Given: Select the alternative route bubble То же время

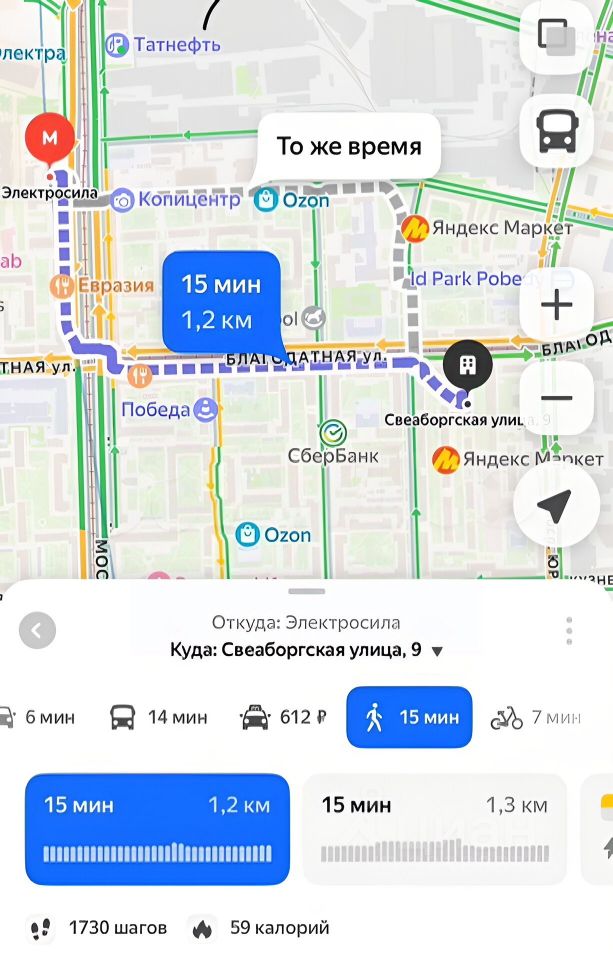Looking at the screenshot, I should [348, 147].
